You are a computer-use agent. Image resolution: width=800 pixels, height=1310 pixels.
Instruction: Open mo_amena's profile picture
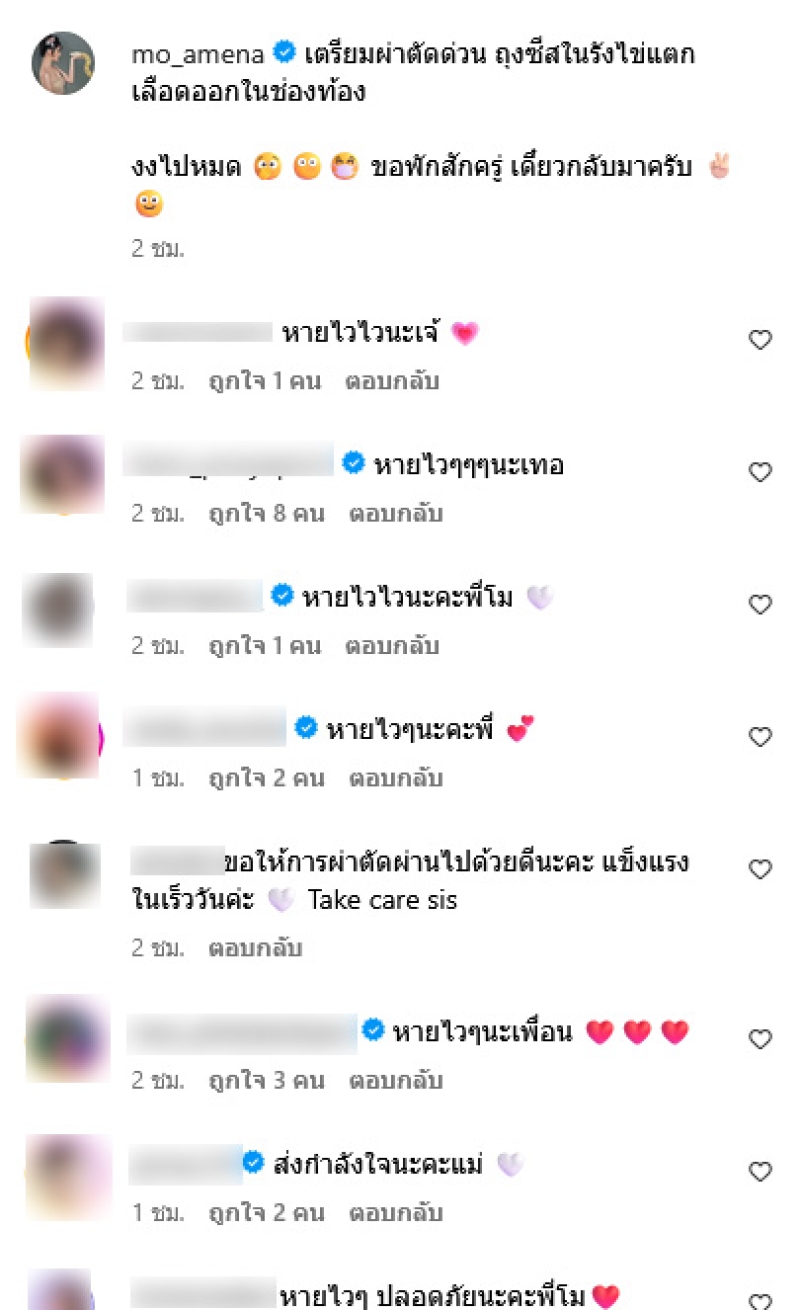click(63, 63)
